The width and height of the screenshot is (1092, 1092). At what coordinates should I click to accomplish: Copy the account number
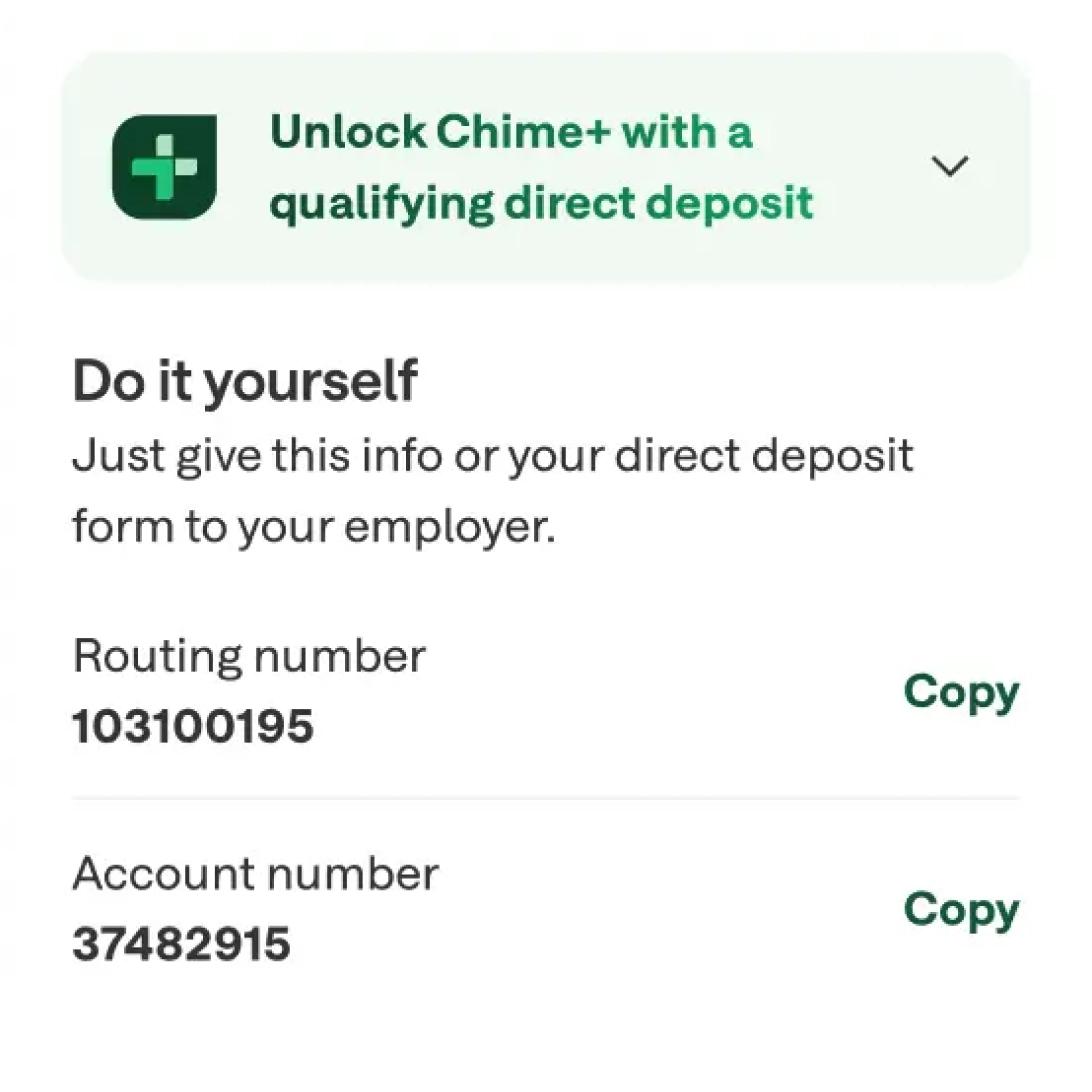pos(960,910)
